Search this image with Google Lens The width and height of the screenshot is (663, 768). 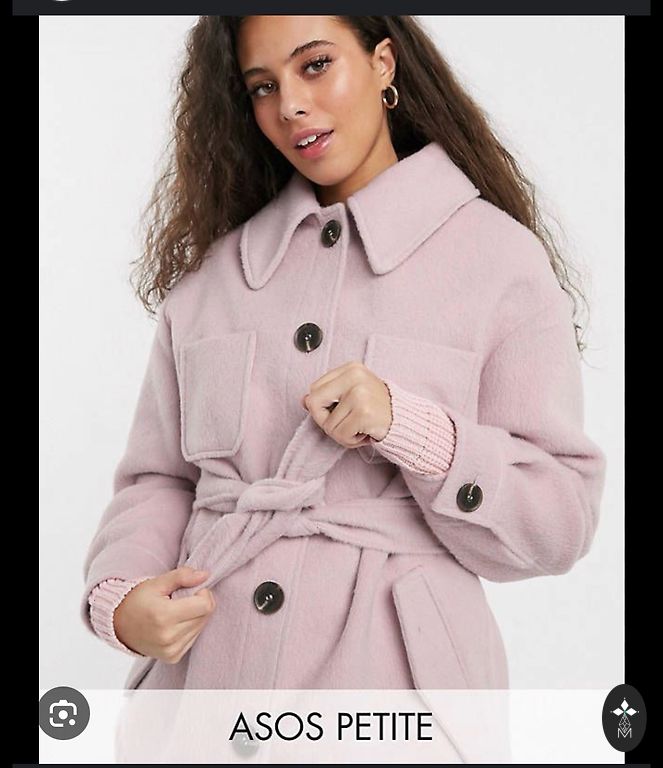[64, 714]
